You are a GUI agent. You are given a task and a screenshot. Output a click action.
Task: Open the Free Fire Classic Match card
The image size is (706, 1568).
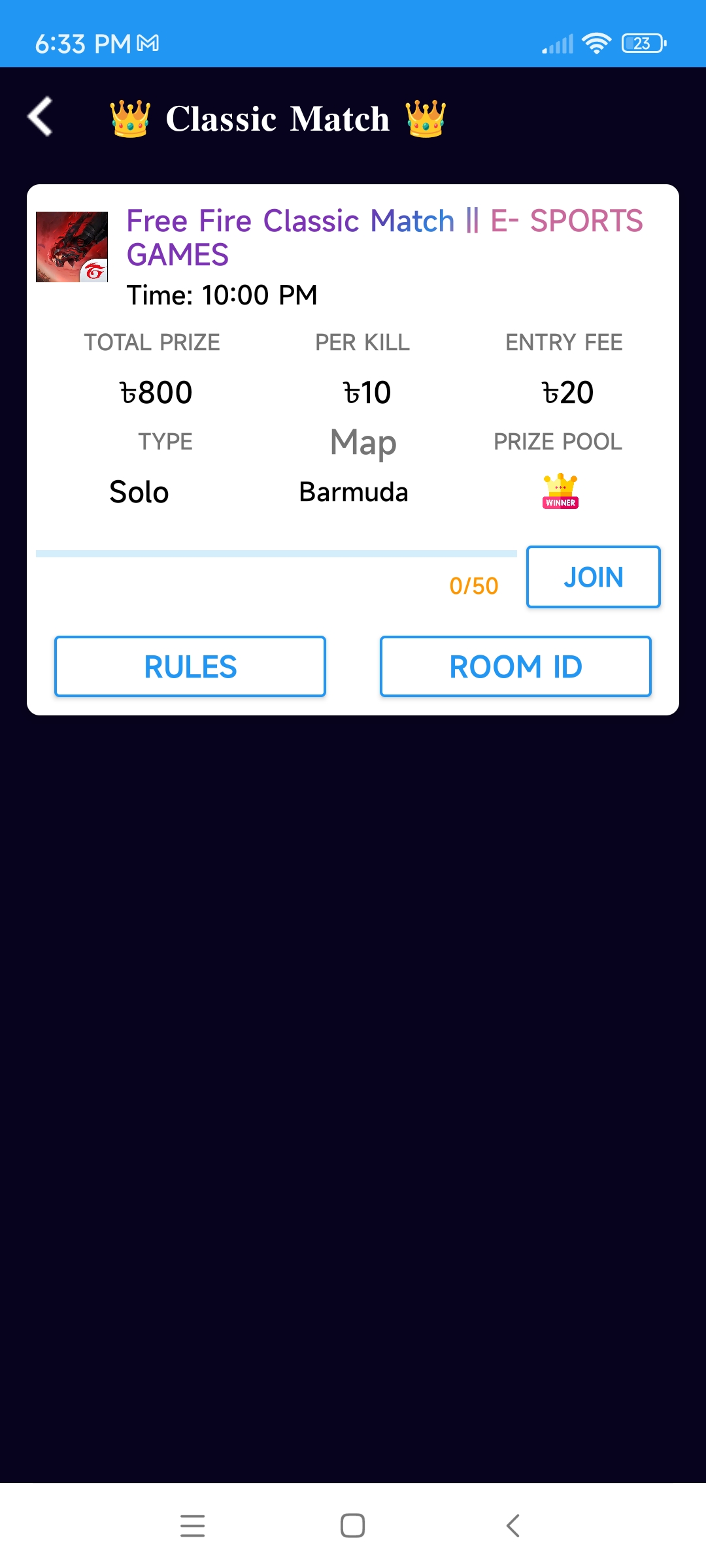tap(353, 449)
